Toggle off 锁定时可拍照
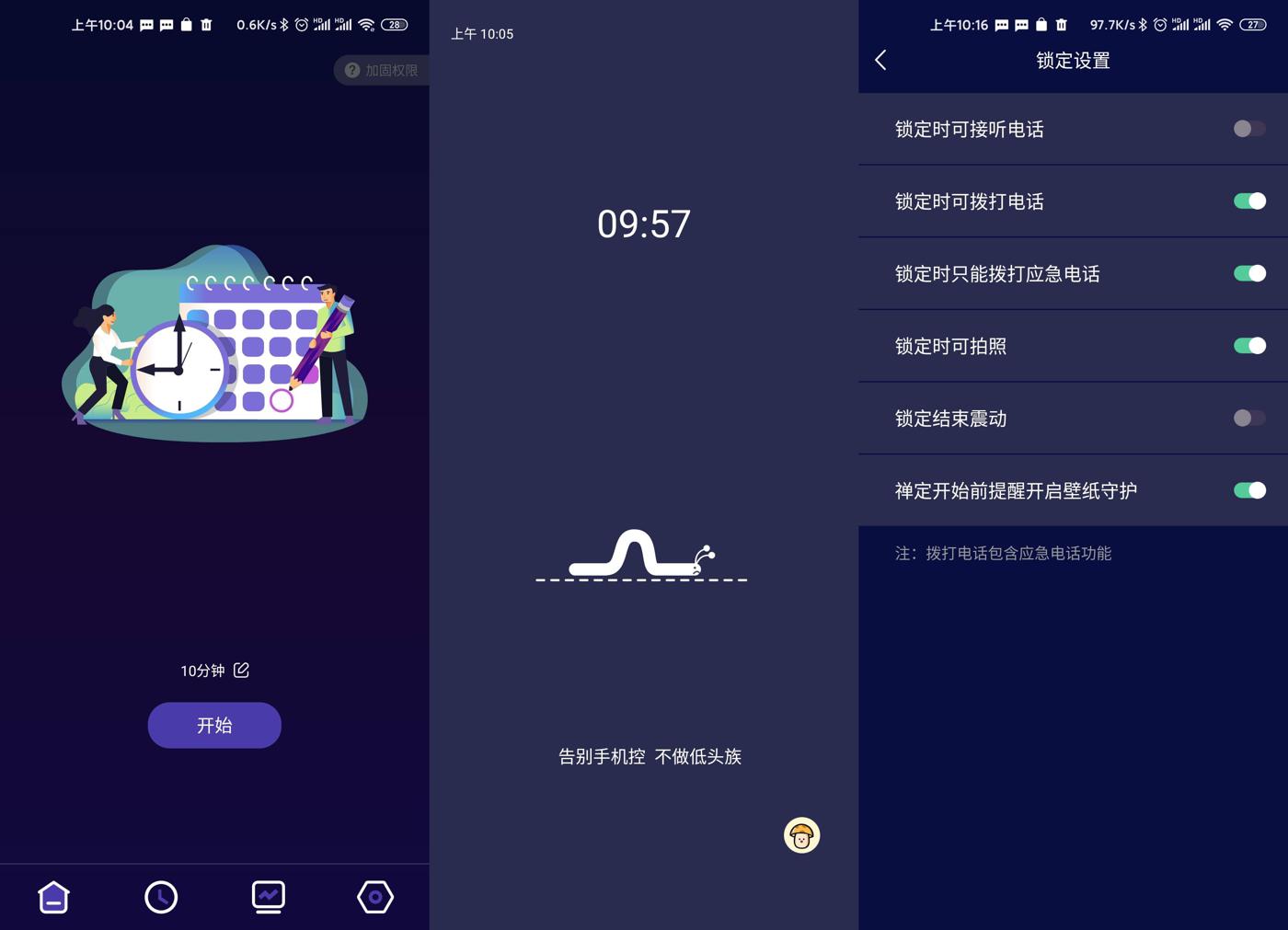This screenshot has width=1288, height=930. point(1248,346)
